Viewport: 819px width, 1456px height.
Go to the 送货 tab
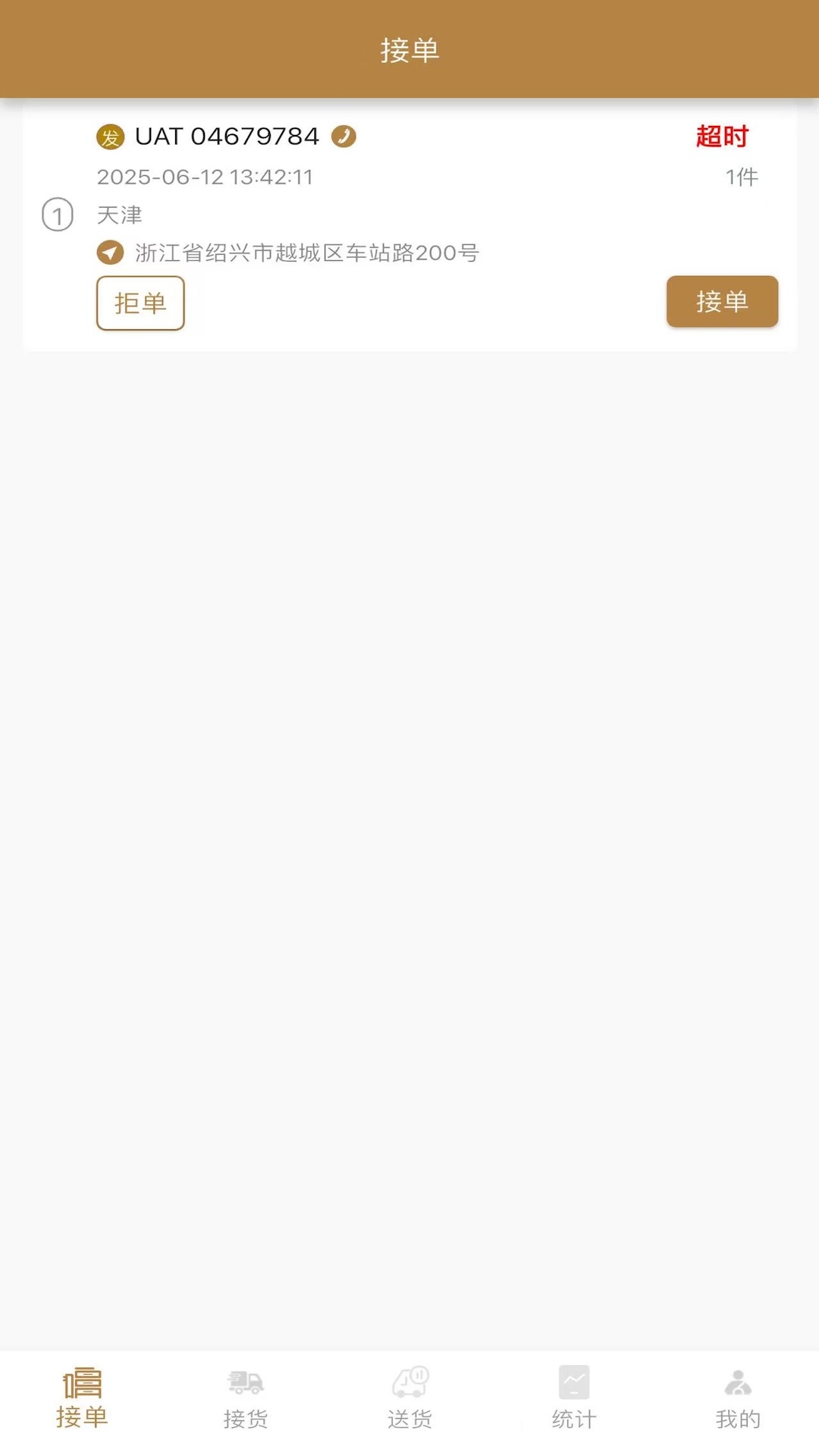[x=409, y=1398]
